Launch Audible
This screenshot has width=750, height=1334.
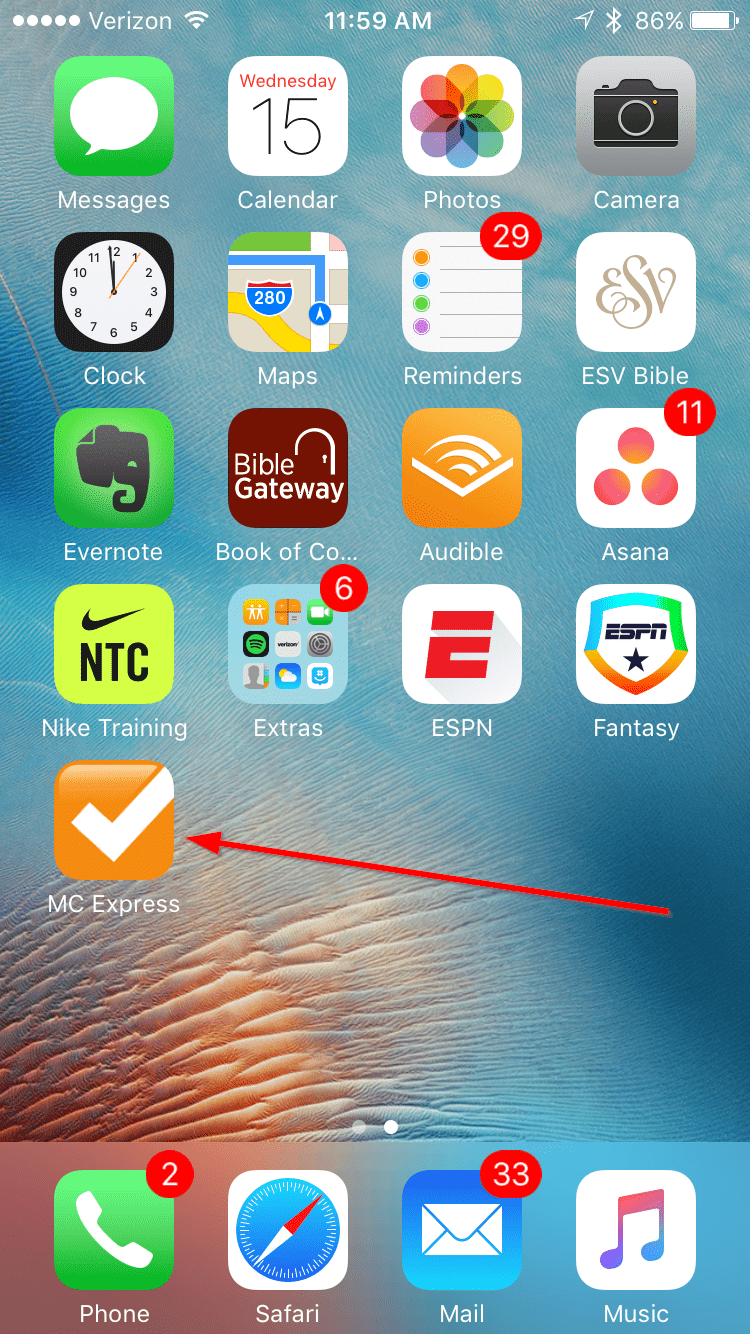point(462,468)
